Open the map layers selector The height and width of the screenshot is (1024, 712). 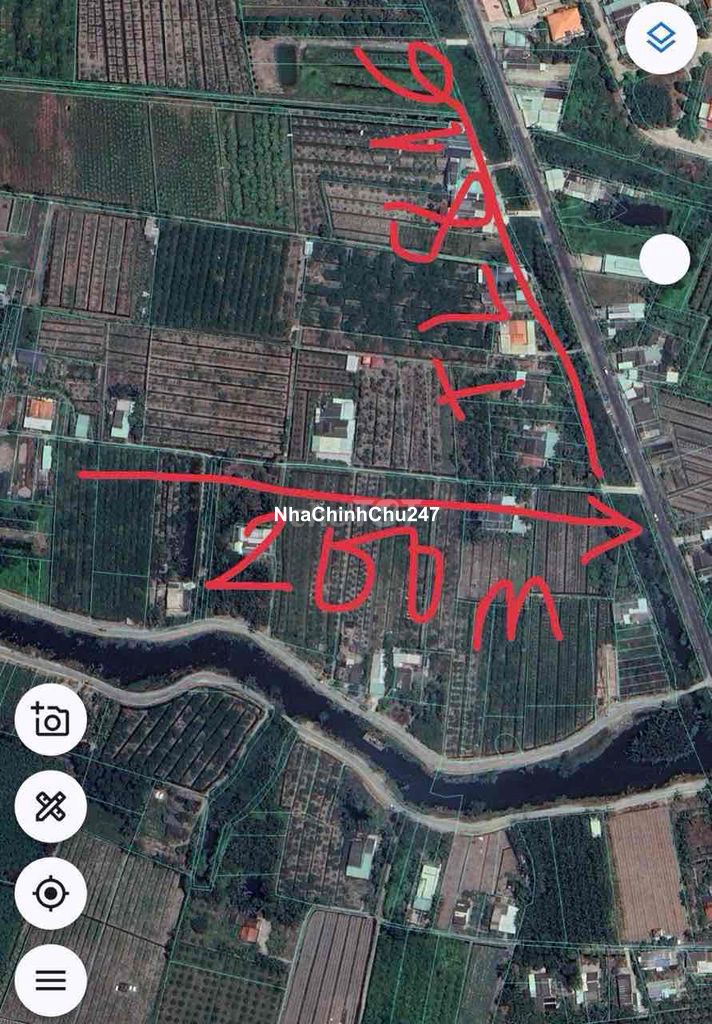(x=661, y=38)
